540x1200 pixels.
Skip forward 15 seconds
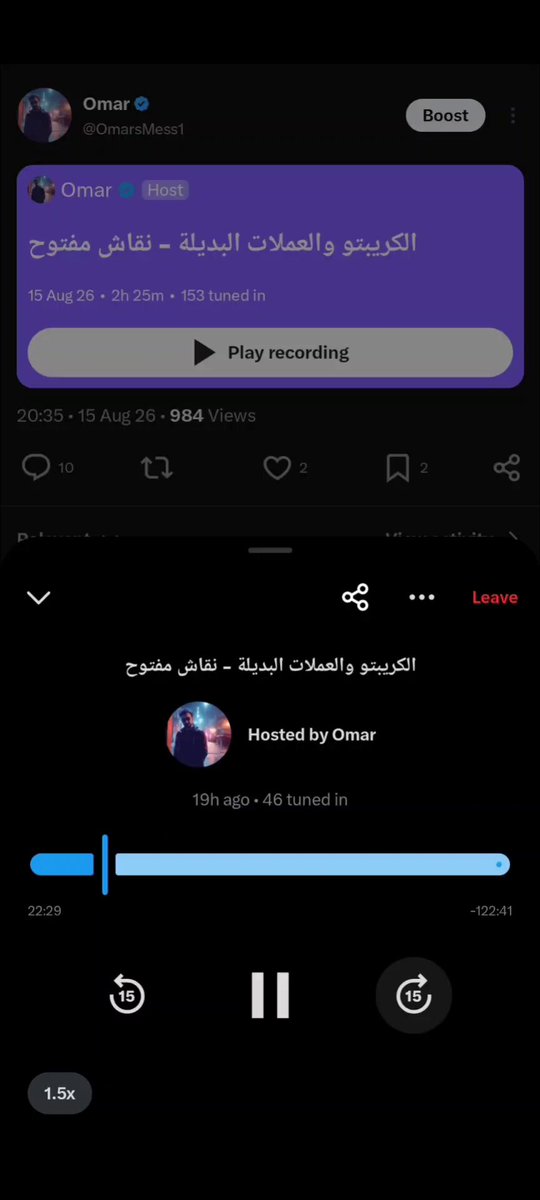click(413, 995)
